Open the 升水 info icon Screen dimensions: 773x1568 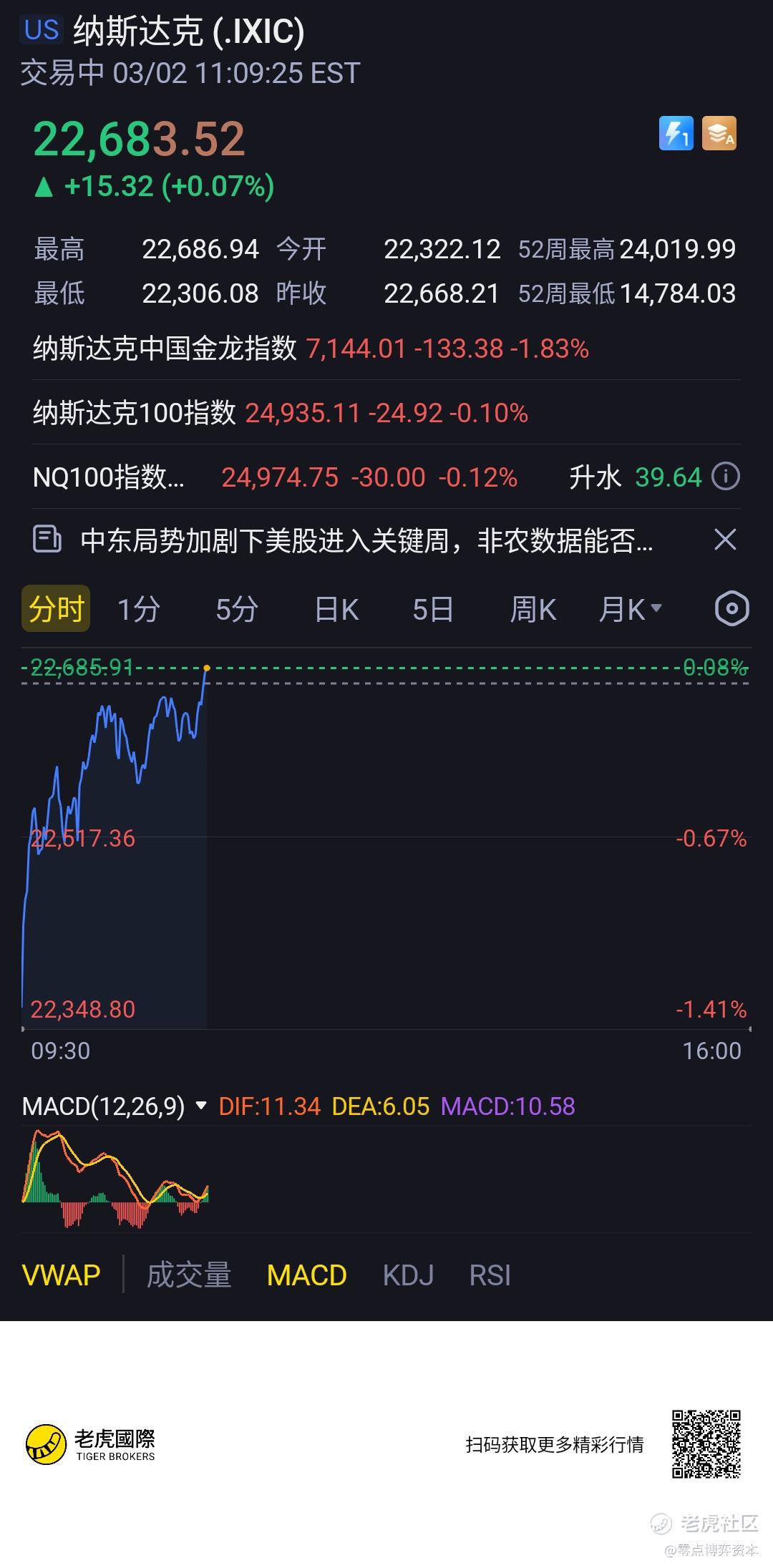(726, 477)
